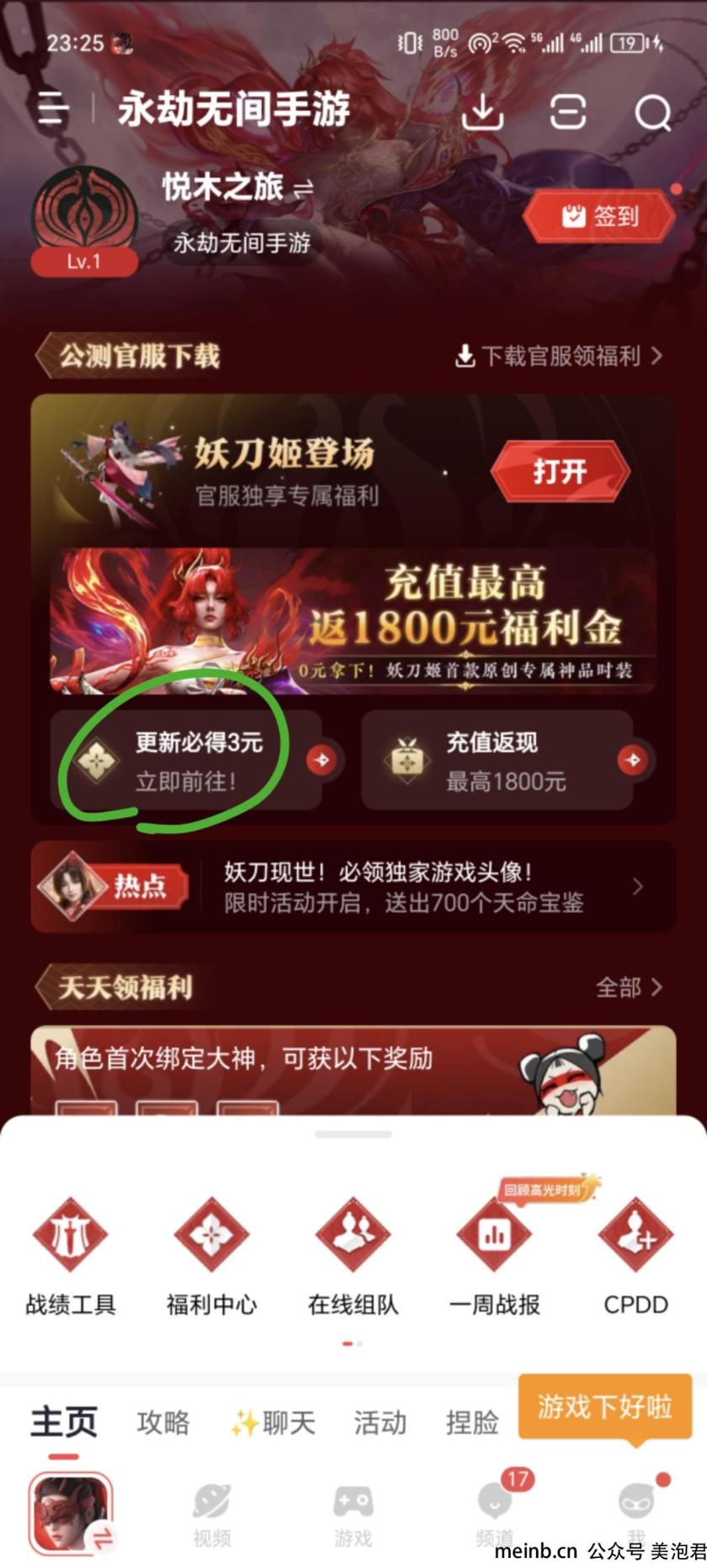Switch to the 活动 tab
The image size is (707, 1568).
pos(380,1422)
